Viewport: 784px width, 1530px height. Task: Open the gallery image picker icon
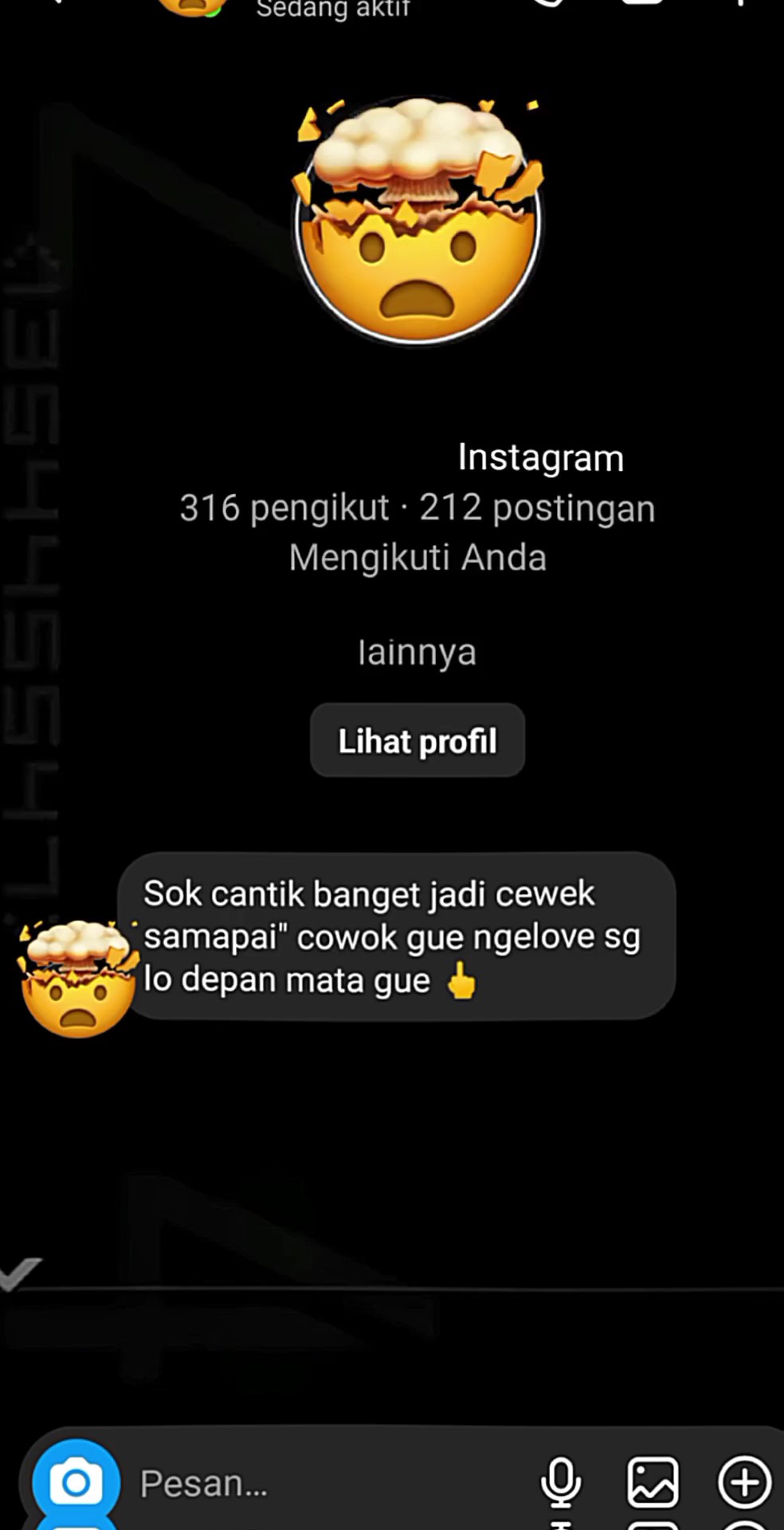(653, 1483)
